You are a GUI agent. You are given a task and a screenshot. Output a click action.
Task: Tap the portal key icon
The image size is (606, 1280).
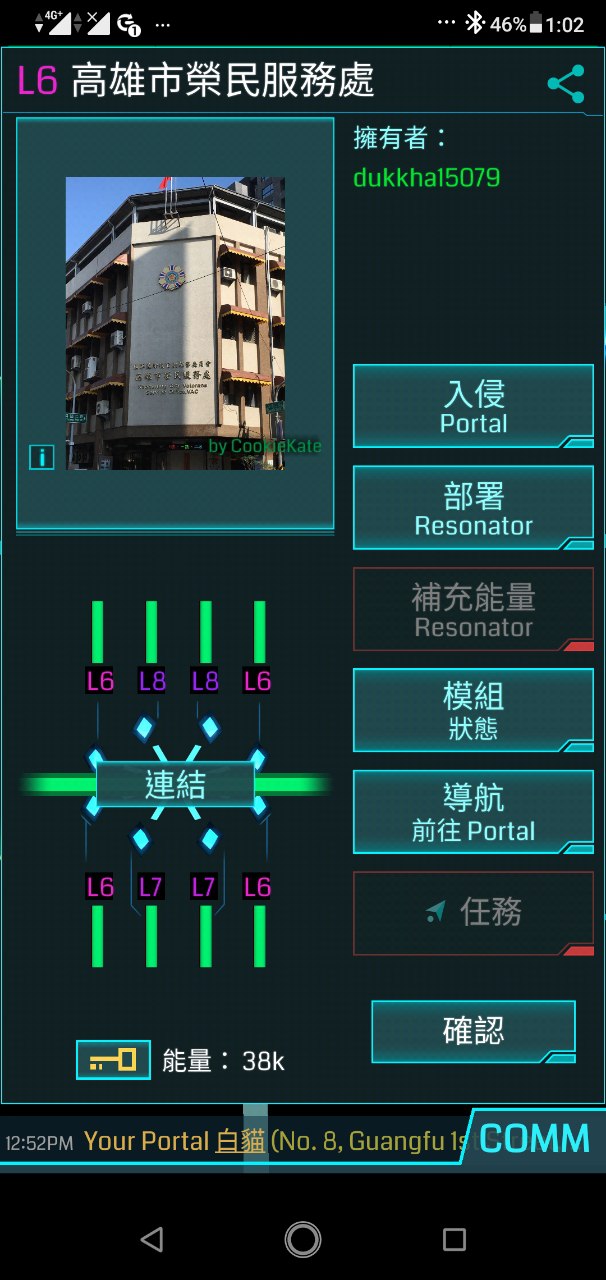pyautogui.click(x=113, y=1060)
